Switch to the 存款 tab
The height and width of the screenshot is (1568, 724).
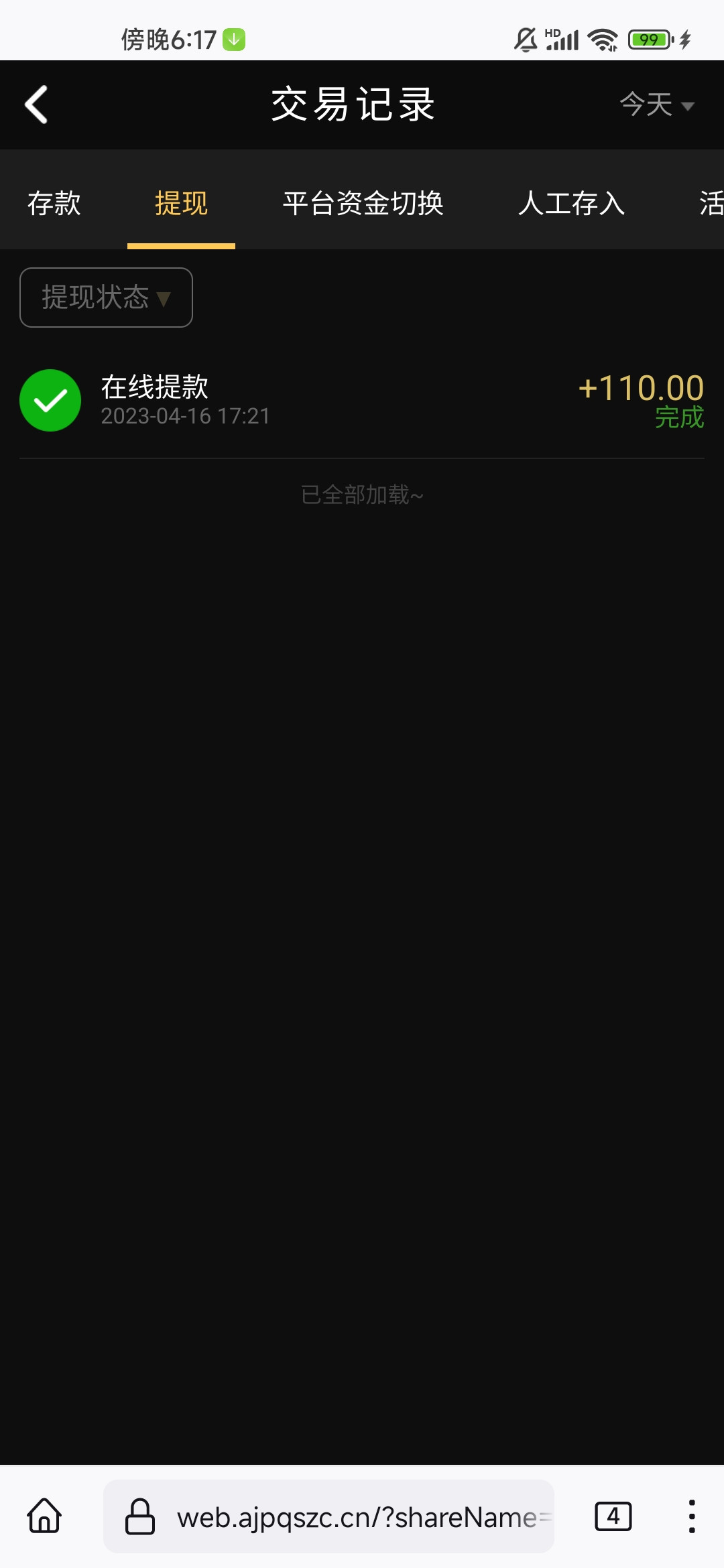(x=54, y=203)
